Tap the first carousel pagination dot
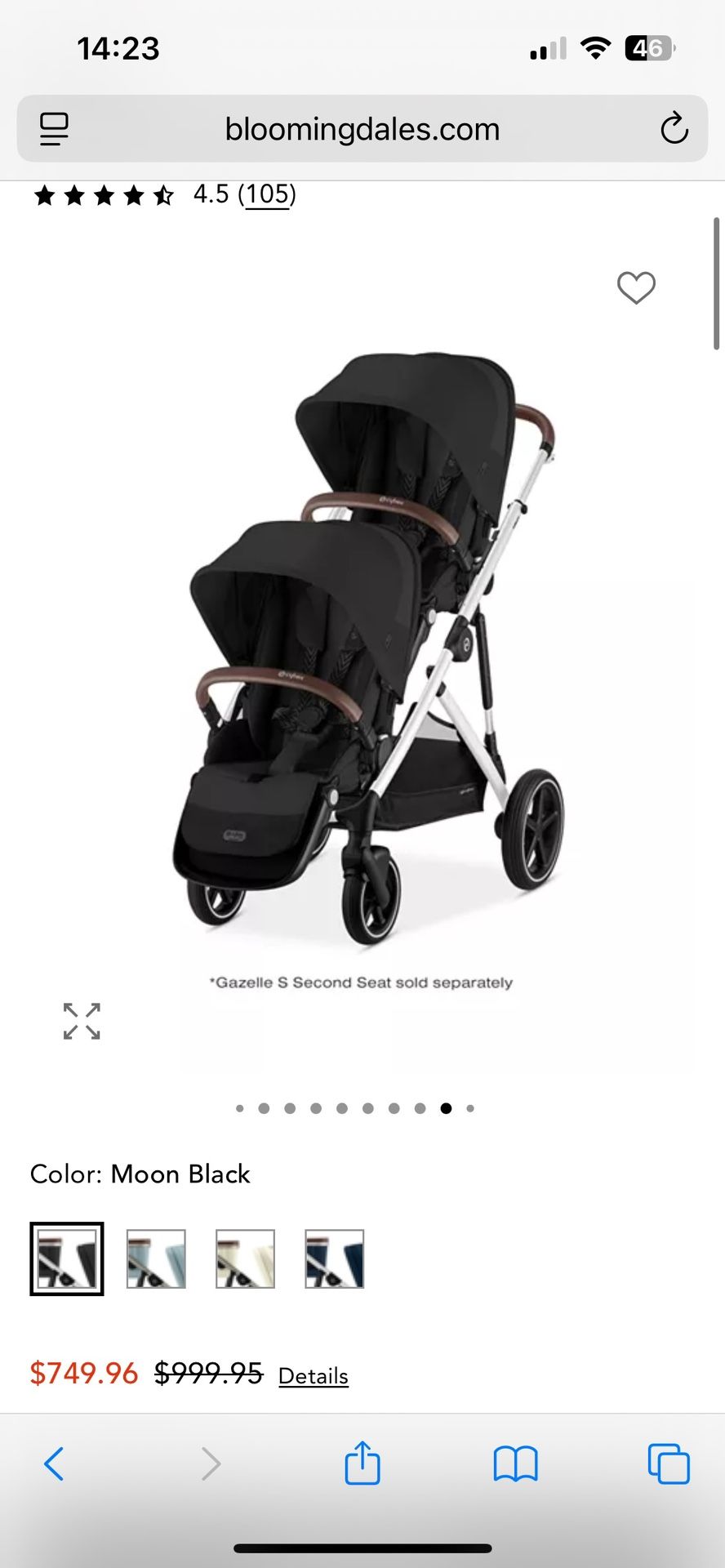The width and height of the screenshot is (725, 1568). point(240,1108)
